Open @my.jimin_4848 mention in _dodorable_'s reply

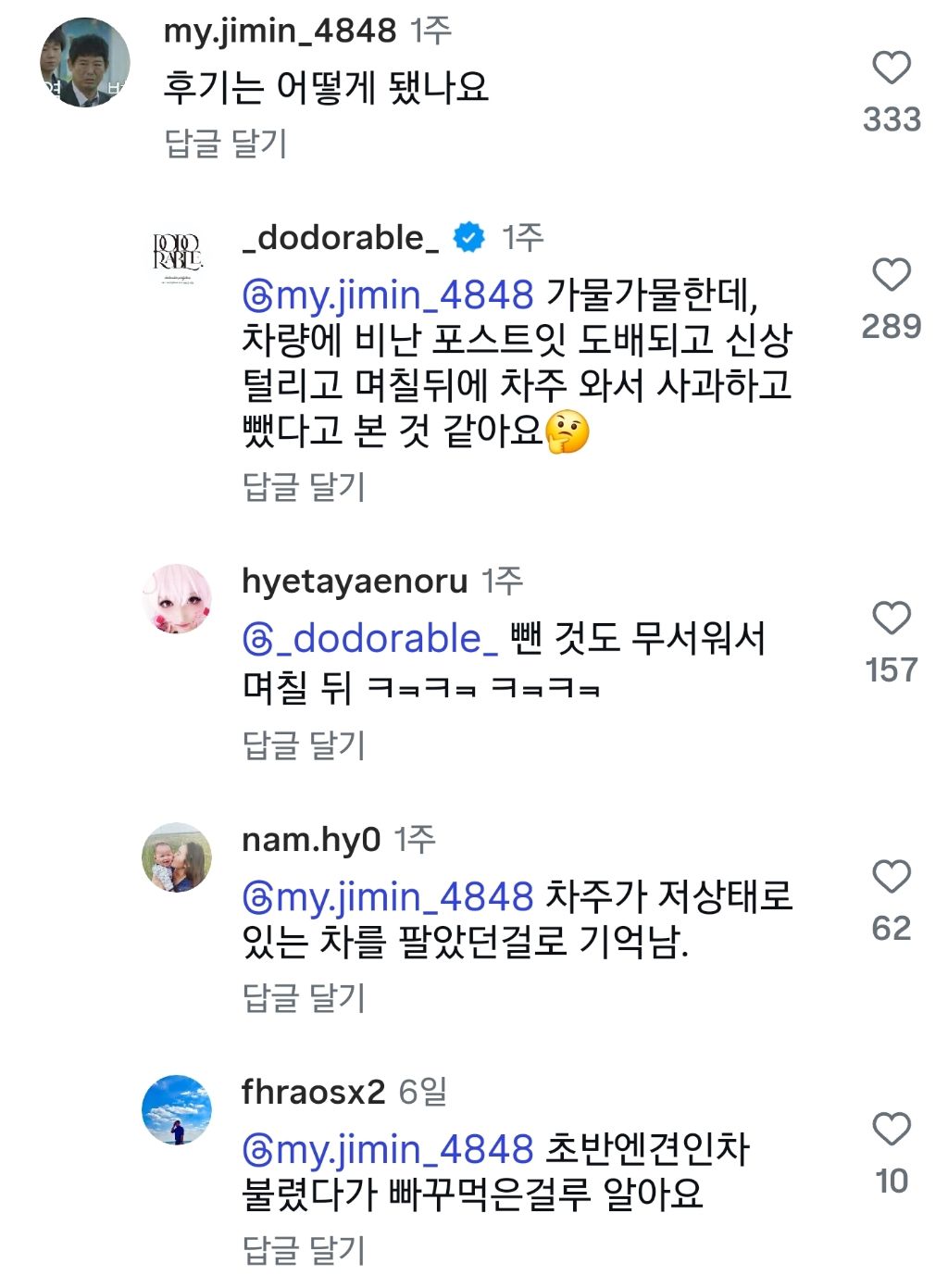(x=388, y=295)
